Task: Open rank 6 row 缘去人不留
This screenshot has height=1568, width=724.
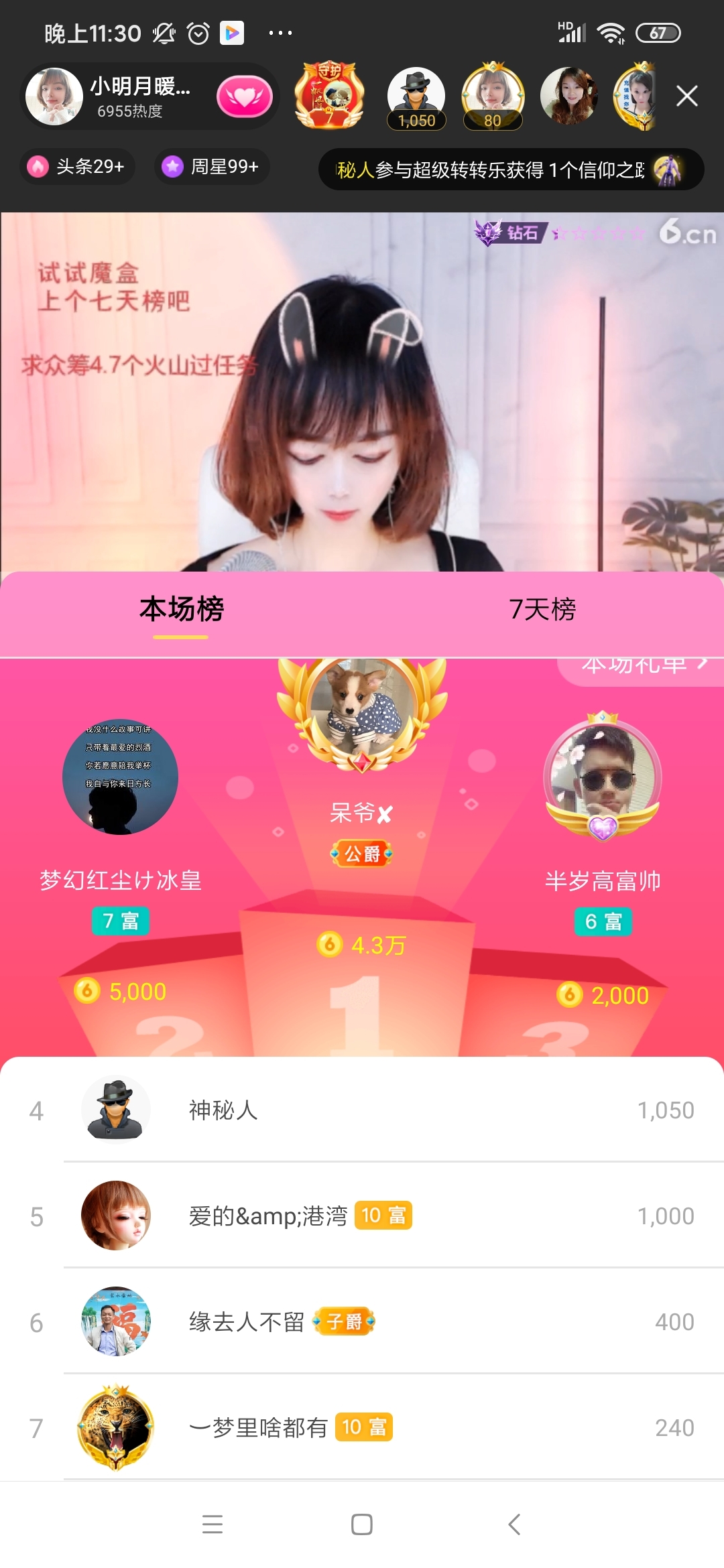Action: [362, 1321]
